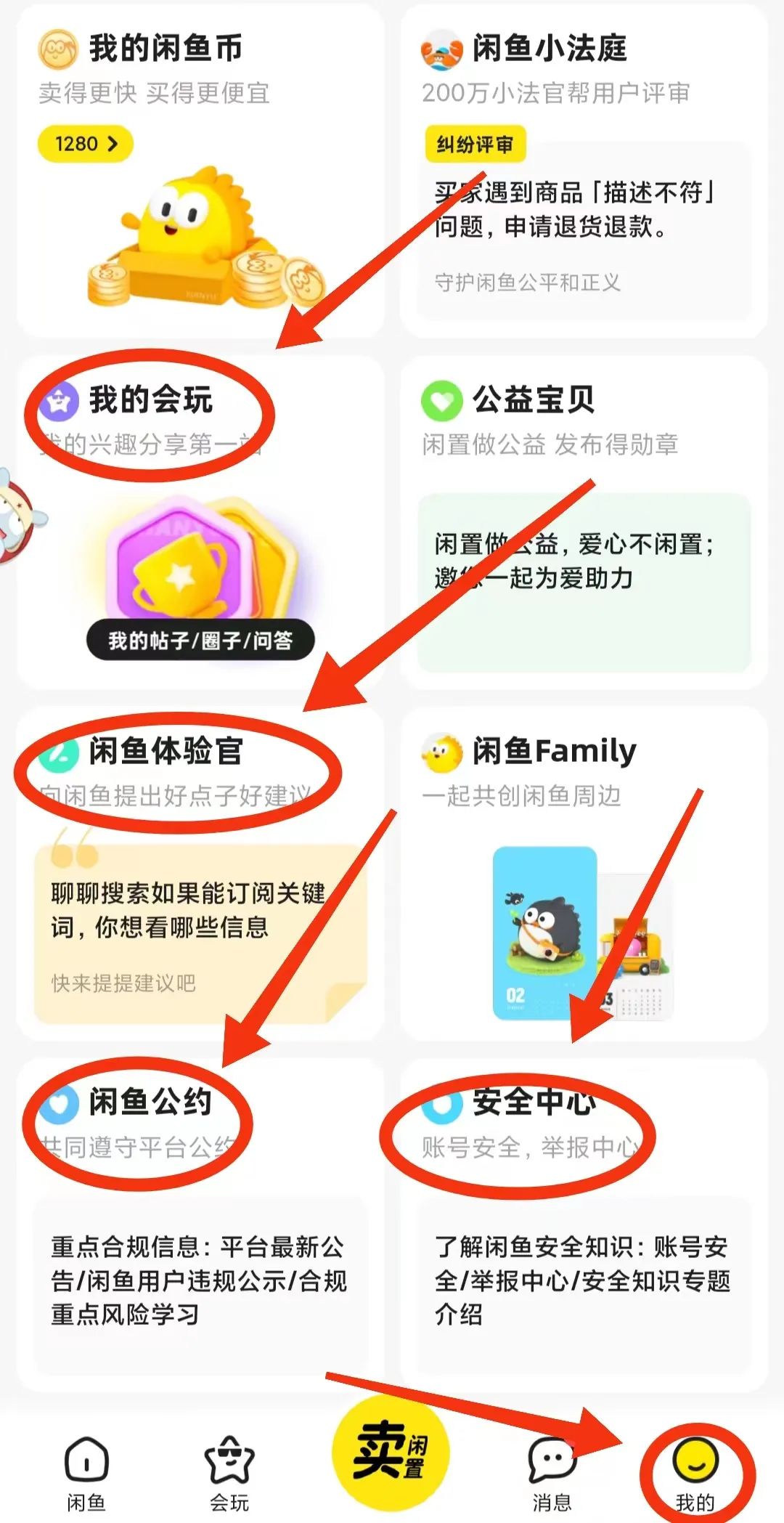Tap the yellow 卖闲置 sell button
Image resolution: width=784 pixels, height=1523 pixels.
391,1451
